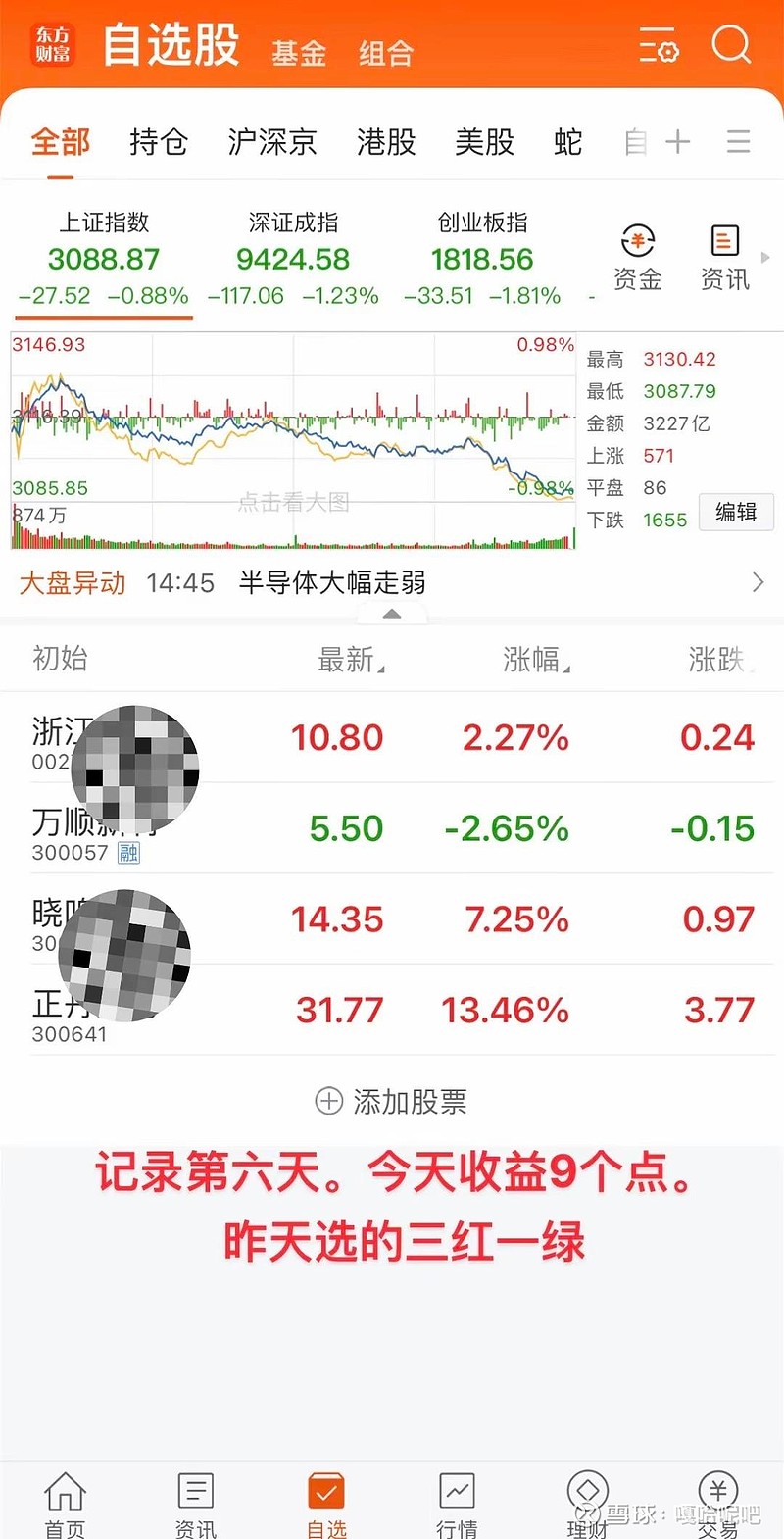
Task: Open the 大盘异动 半导体大幅走弱 alert
Action: (392, 583)
